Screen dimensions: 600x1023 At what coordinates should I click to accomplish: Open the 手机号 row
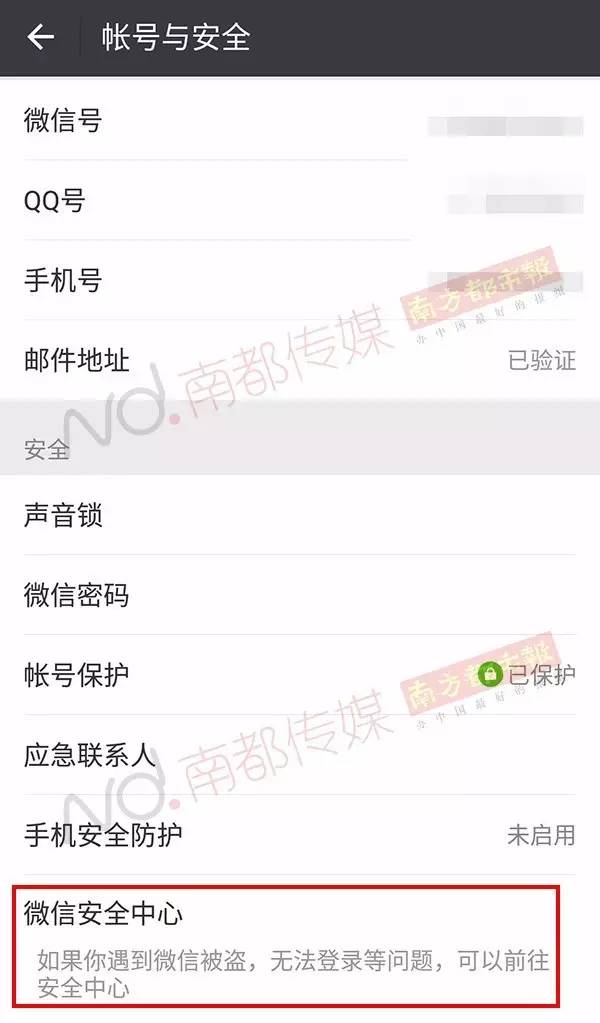pyautogui.click(x=300, y=281)
